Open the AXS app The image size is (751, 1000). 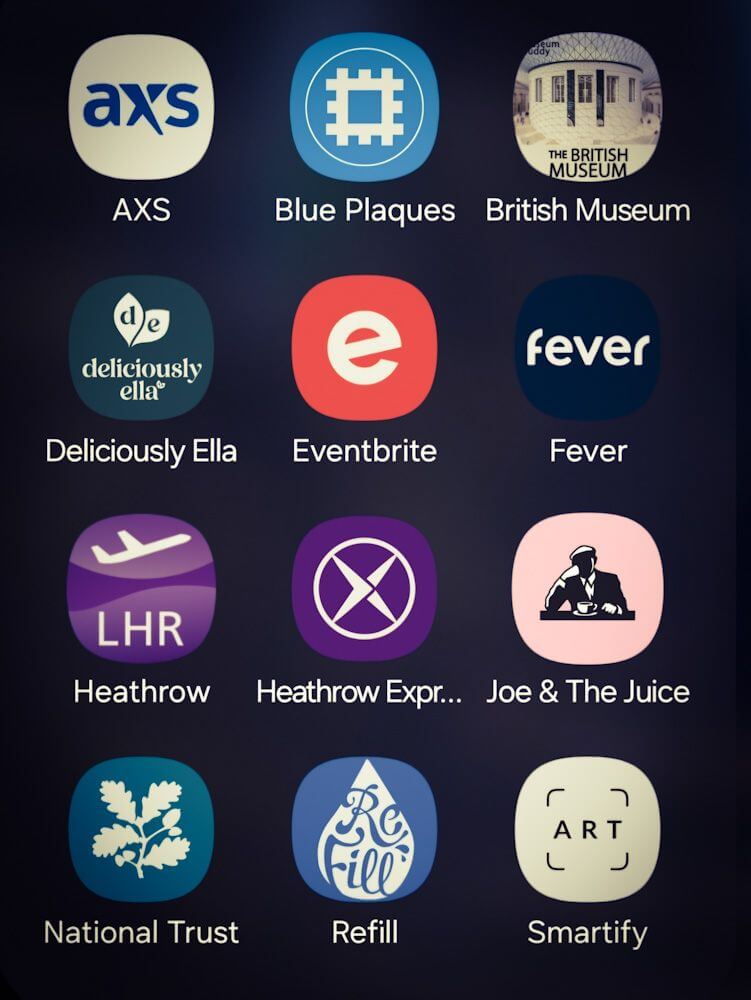point(141,107)
